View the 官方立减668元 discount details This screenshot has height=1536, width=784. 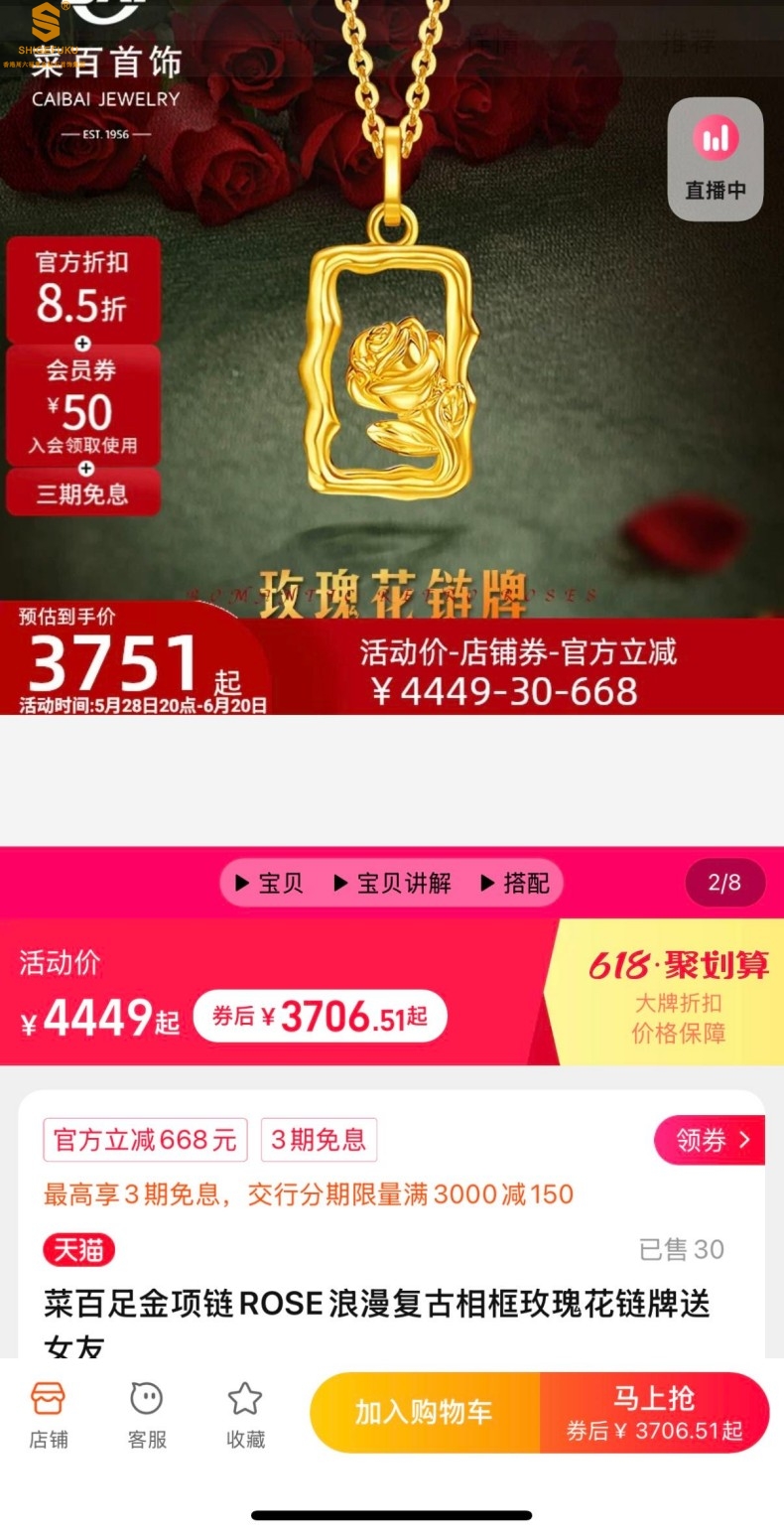tap(145, 1140)
